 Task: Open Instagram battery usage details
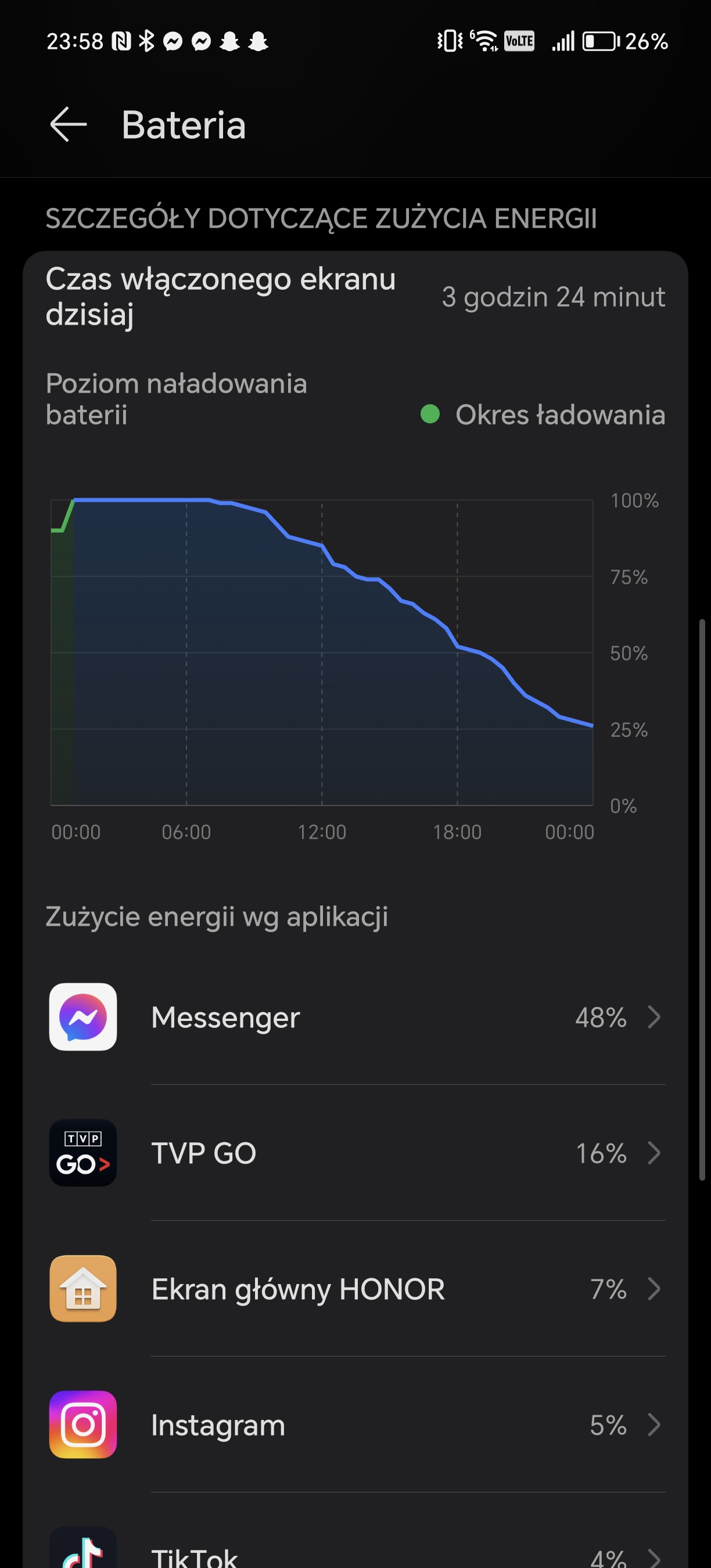[x=355, y=1425]
